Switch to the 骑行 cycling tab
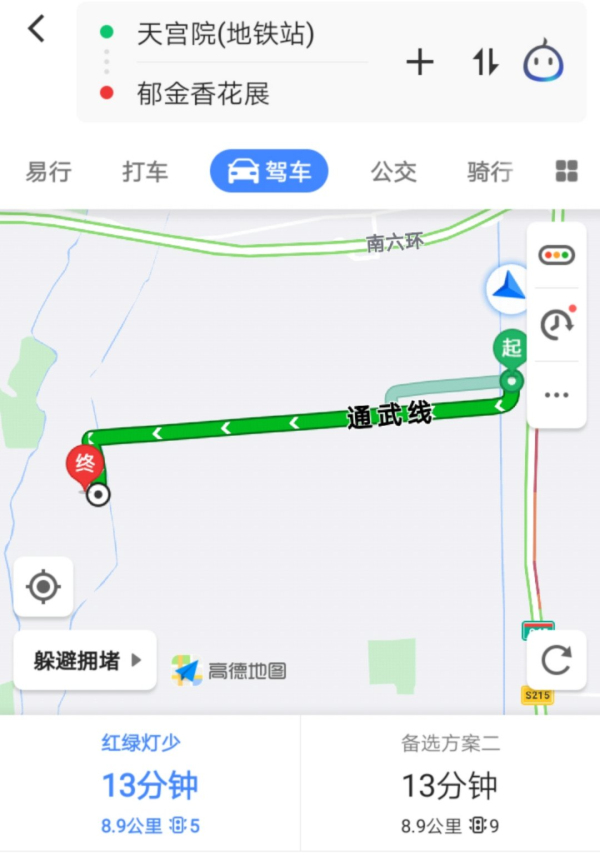This screenshot has height=856, width=600. point(489,171)
